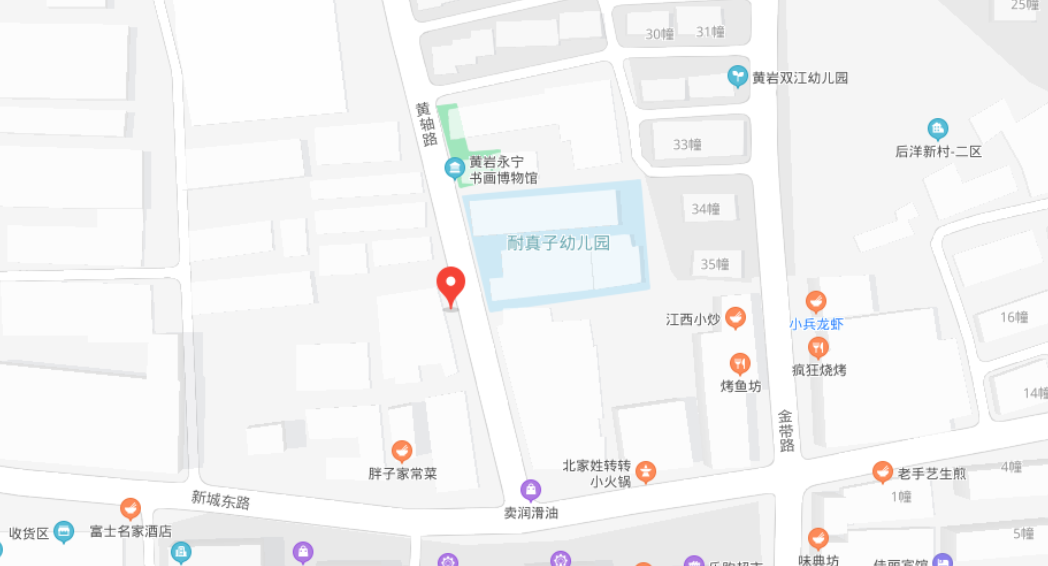Image resolution: width=1048 pixels, height=566 pixels.
Task: Select the 老手艺生煎 food marker
Action: [x=882, y=472]
